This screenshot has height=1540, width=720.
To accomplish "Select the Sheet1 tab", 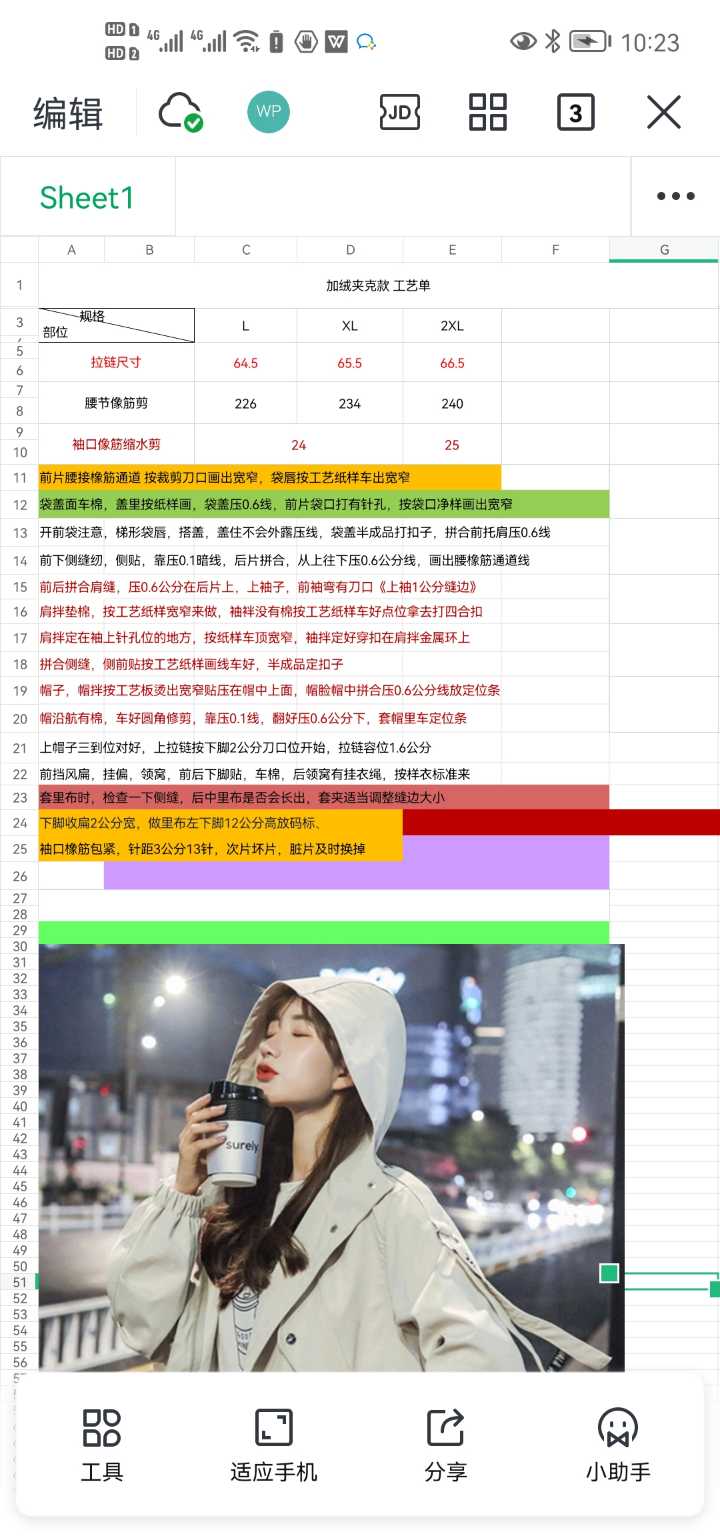I will (87, 197).
